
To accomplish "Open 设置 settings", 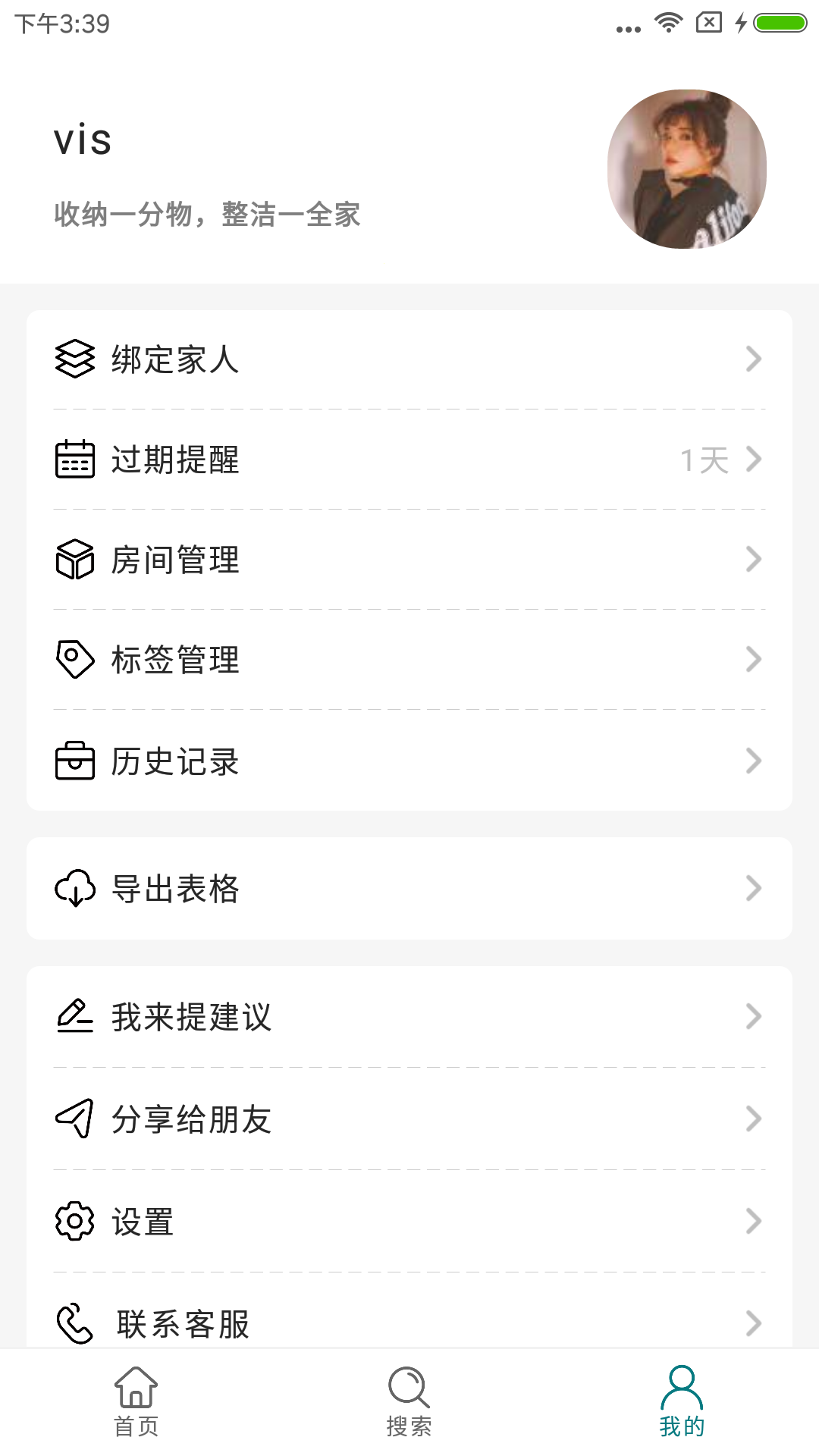I will tap(409, 1222).
